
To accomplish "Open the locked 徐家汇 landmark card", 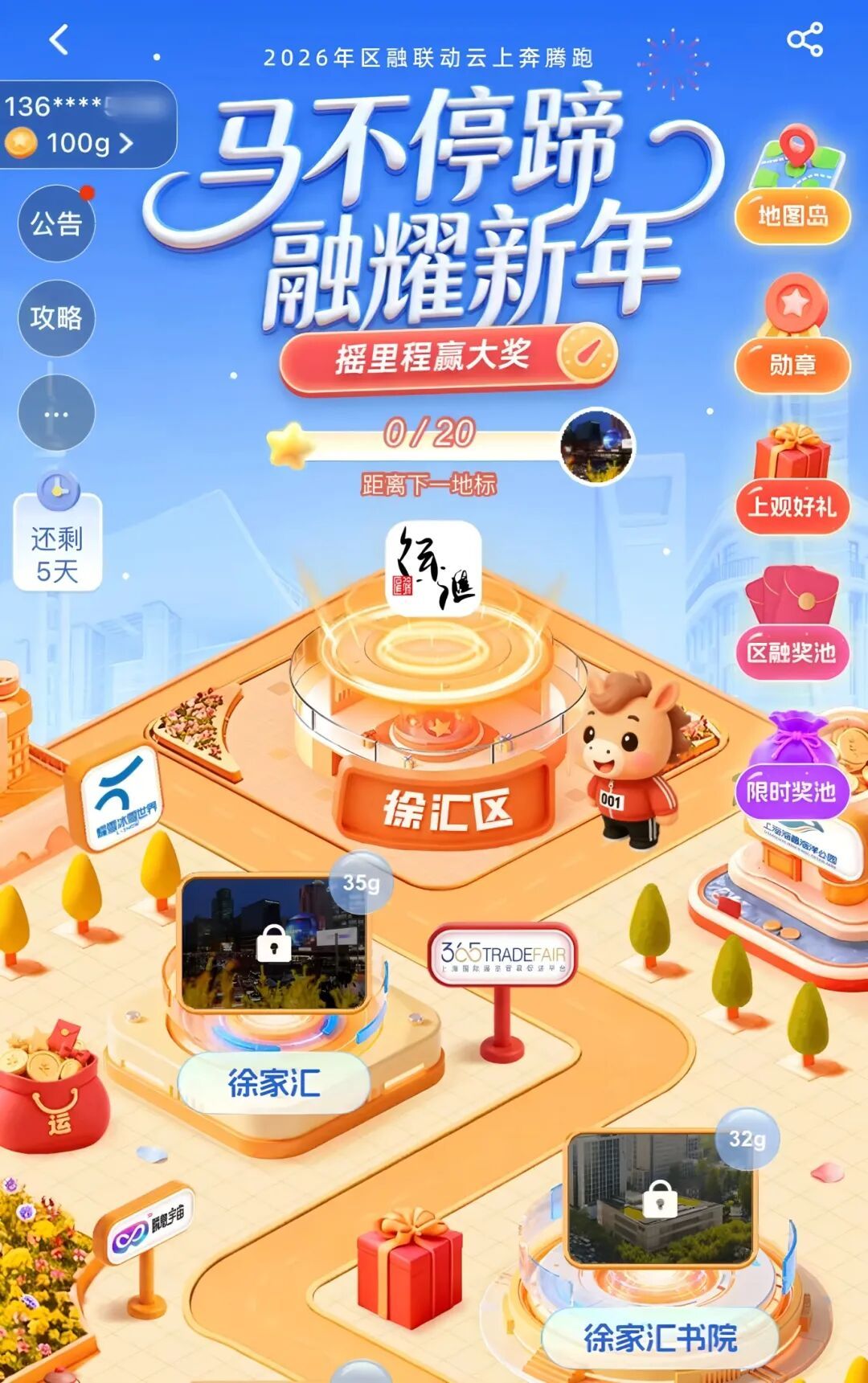I will point(273,943).
